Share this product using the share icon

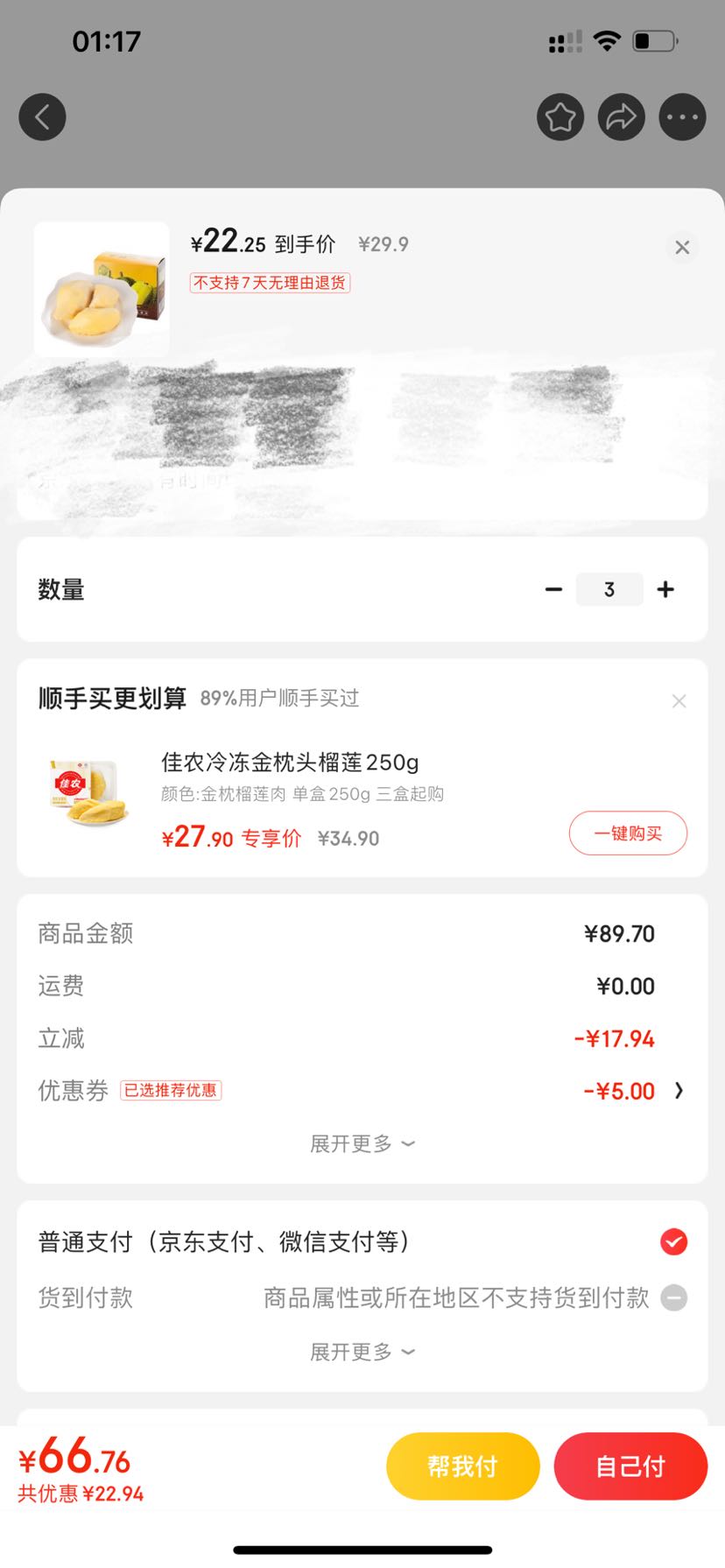[x=622, y=116]
